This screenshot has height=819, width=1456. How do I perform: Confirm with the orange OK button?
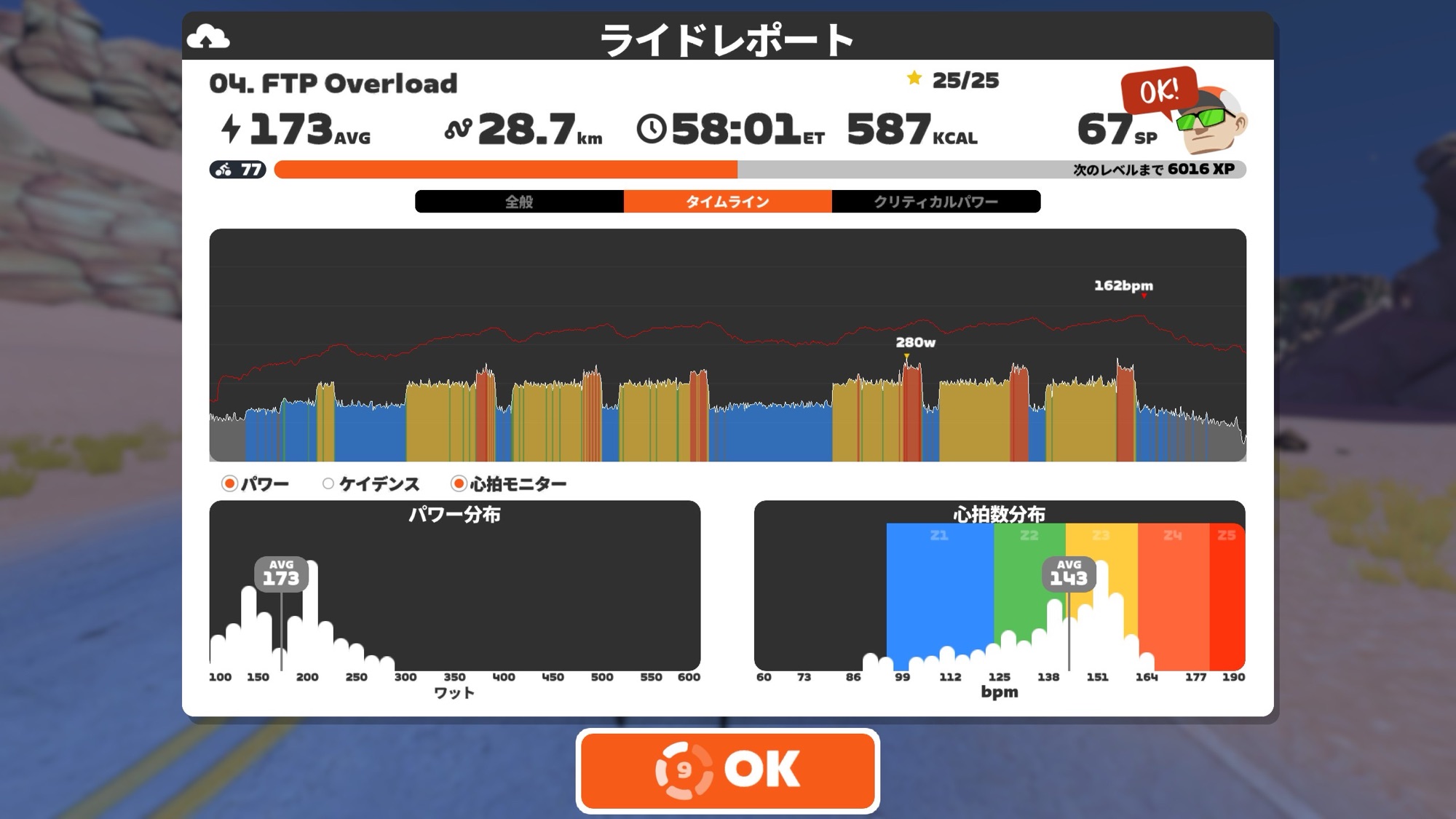click(x=728, y=770)
